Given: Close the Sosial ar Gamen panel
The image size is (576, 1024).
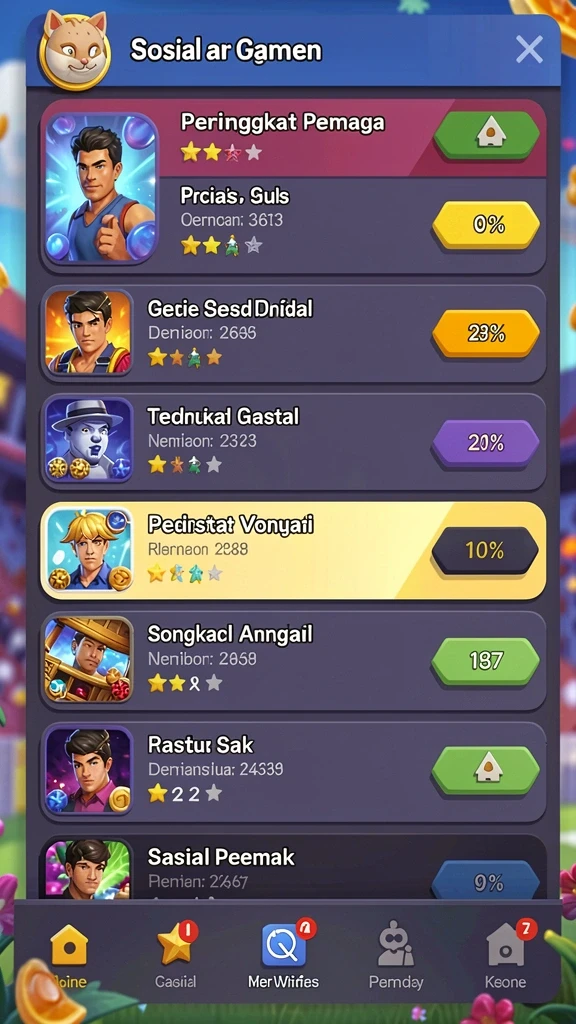Looking at the screenshot, I should tap(528, 50).
